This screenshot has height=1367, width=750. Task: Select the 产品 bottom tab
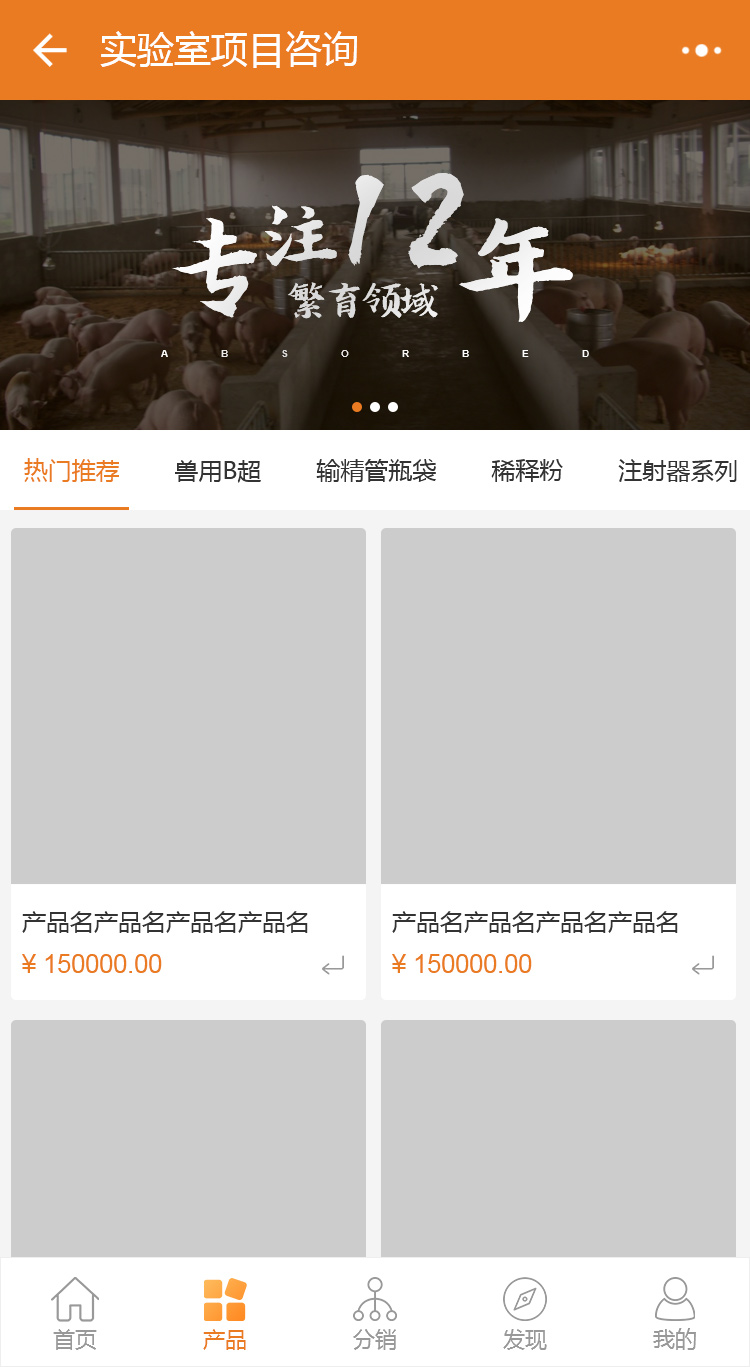point(224,1313)
